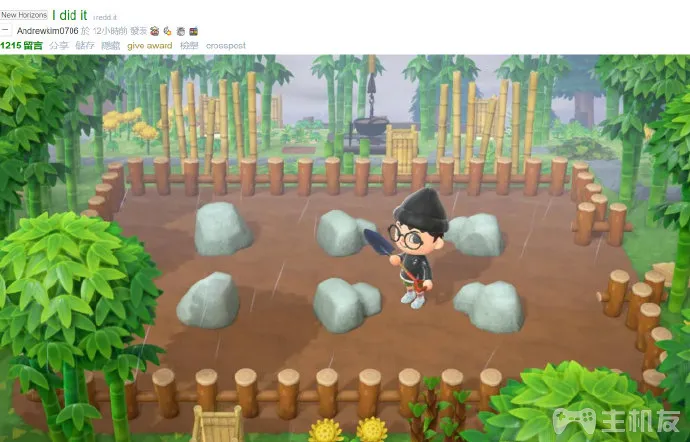Tap 分享 to share the post

(x=58, y=46)
